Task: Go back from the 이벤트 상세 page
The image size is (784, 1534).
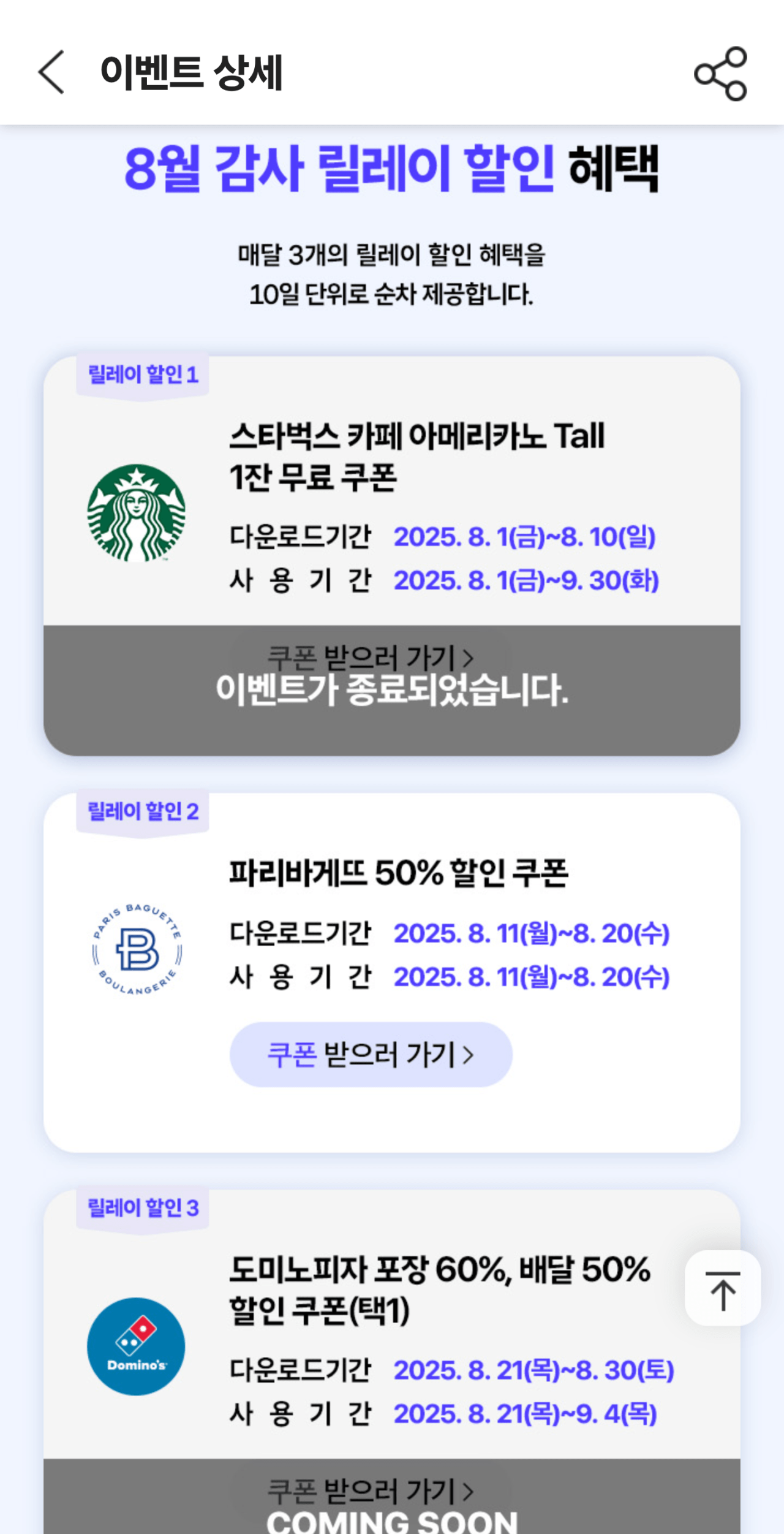Action: click(x=51, y=72)
